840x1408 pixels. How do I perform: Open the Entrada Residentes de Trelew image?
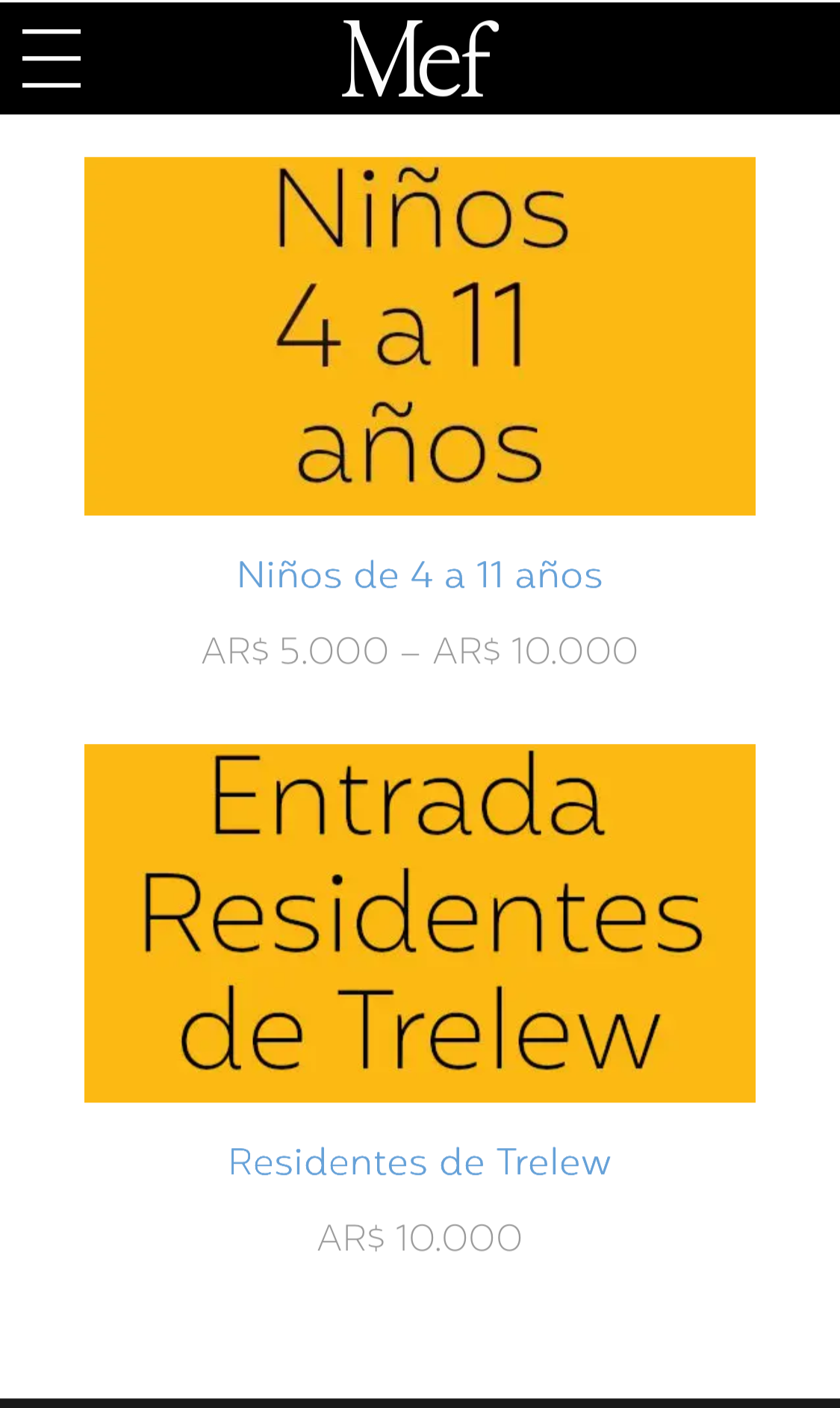[420, 922]
